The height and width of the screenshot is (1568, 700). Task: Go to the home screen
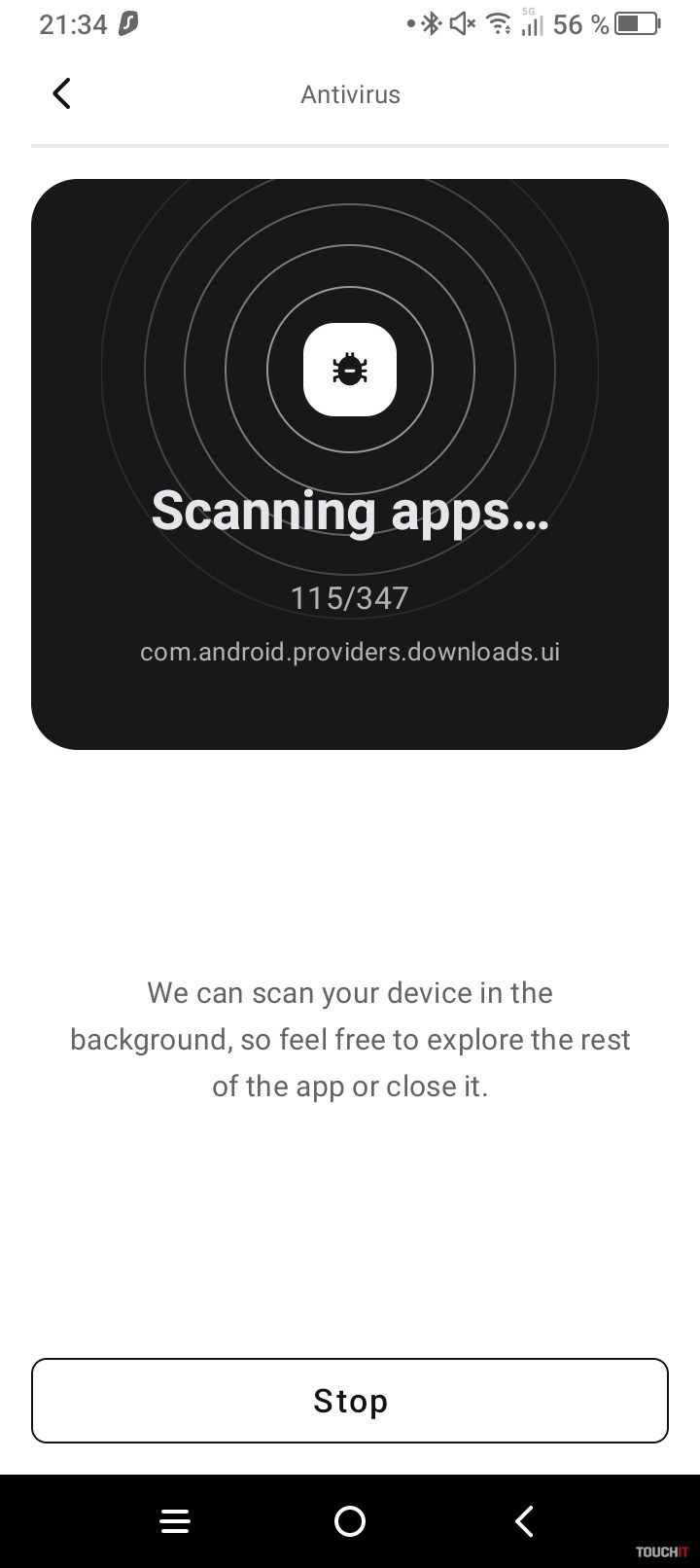point(350,1521)
